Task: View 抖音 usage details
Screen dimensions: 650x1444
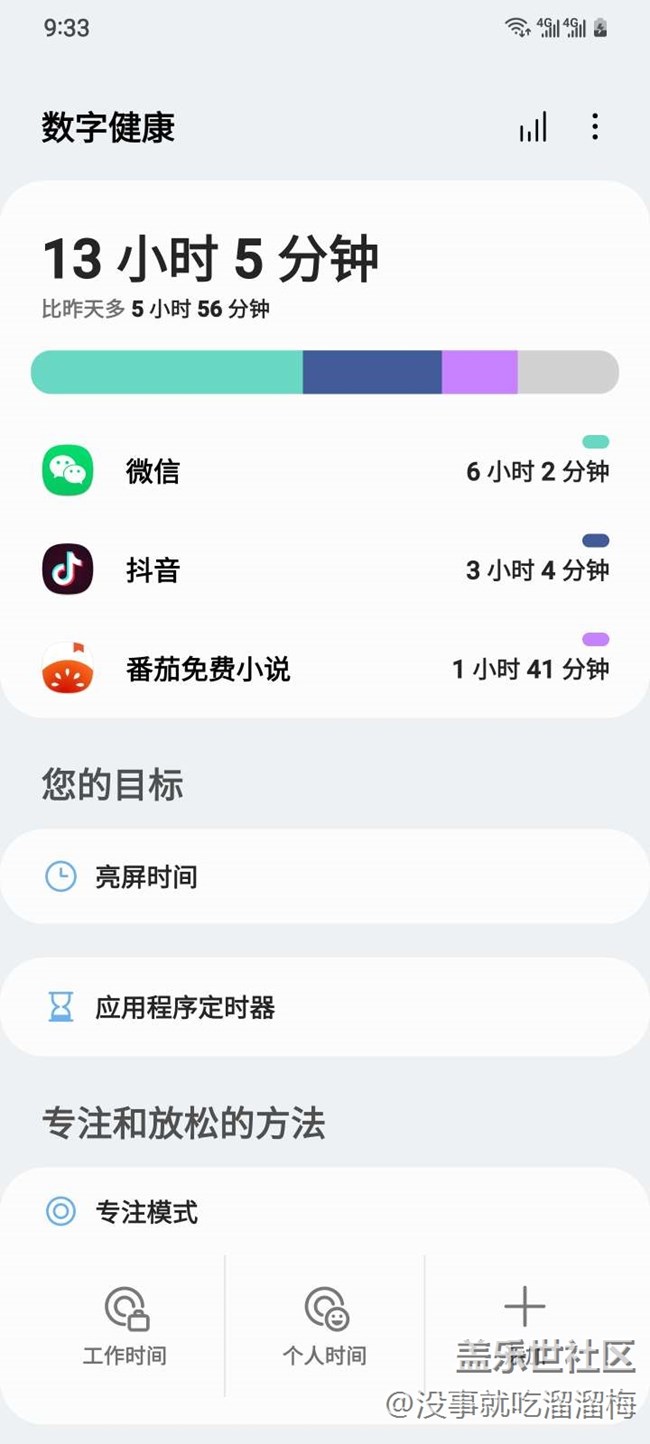Action: point(324,570)
